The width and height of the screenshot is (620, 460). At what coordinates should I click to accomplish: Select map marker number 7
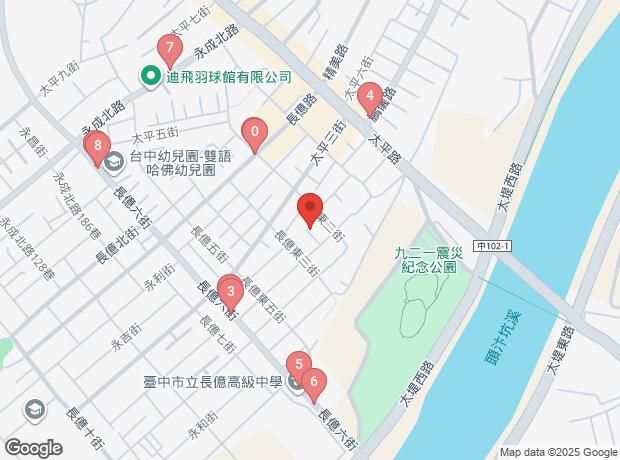170,51
